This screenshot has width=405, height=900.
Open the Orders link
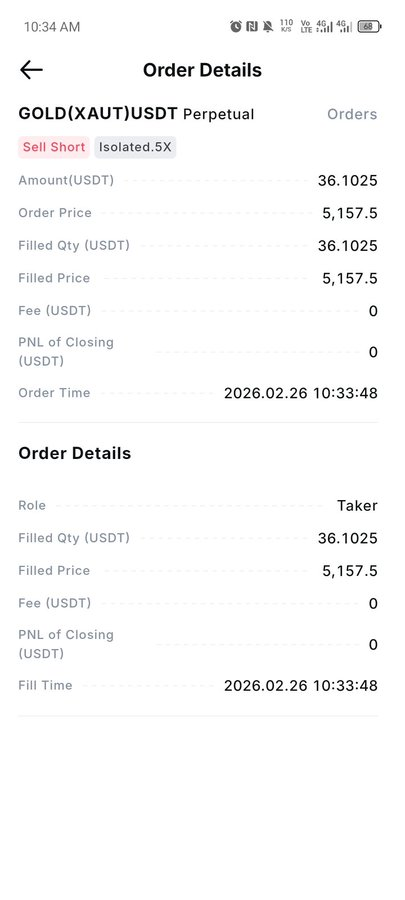click(x=352, y=114)
